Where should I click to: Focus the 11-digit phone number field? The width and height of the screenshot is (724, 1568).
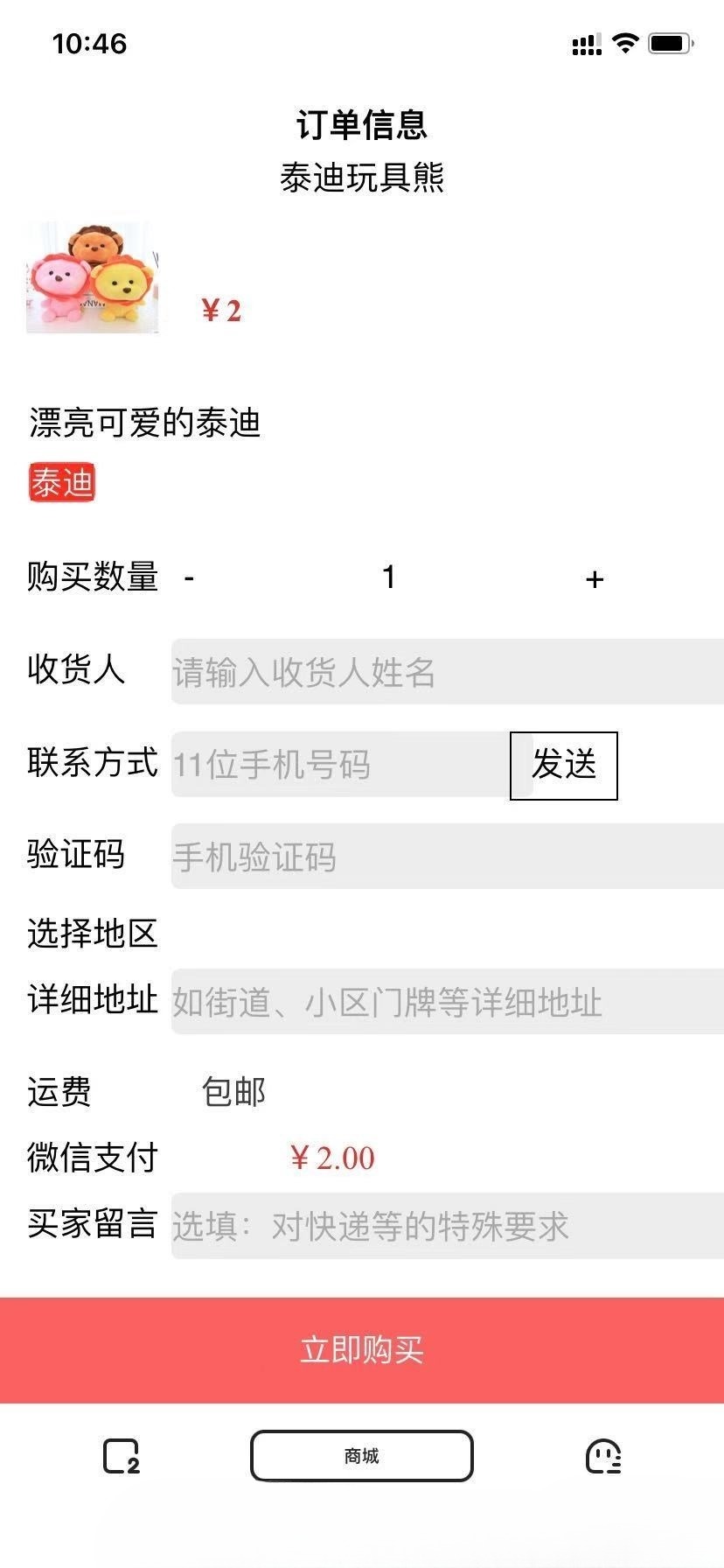pos(341,766)
